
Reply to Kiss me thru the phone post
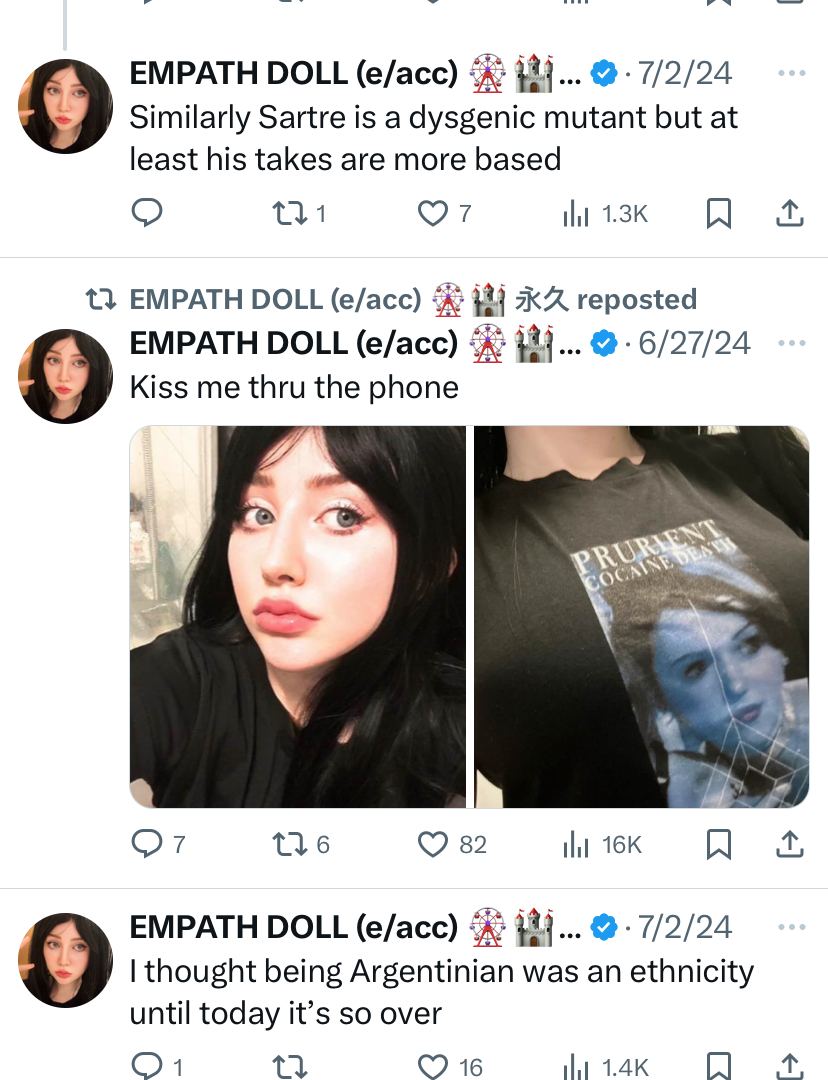[158, 844]
